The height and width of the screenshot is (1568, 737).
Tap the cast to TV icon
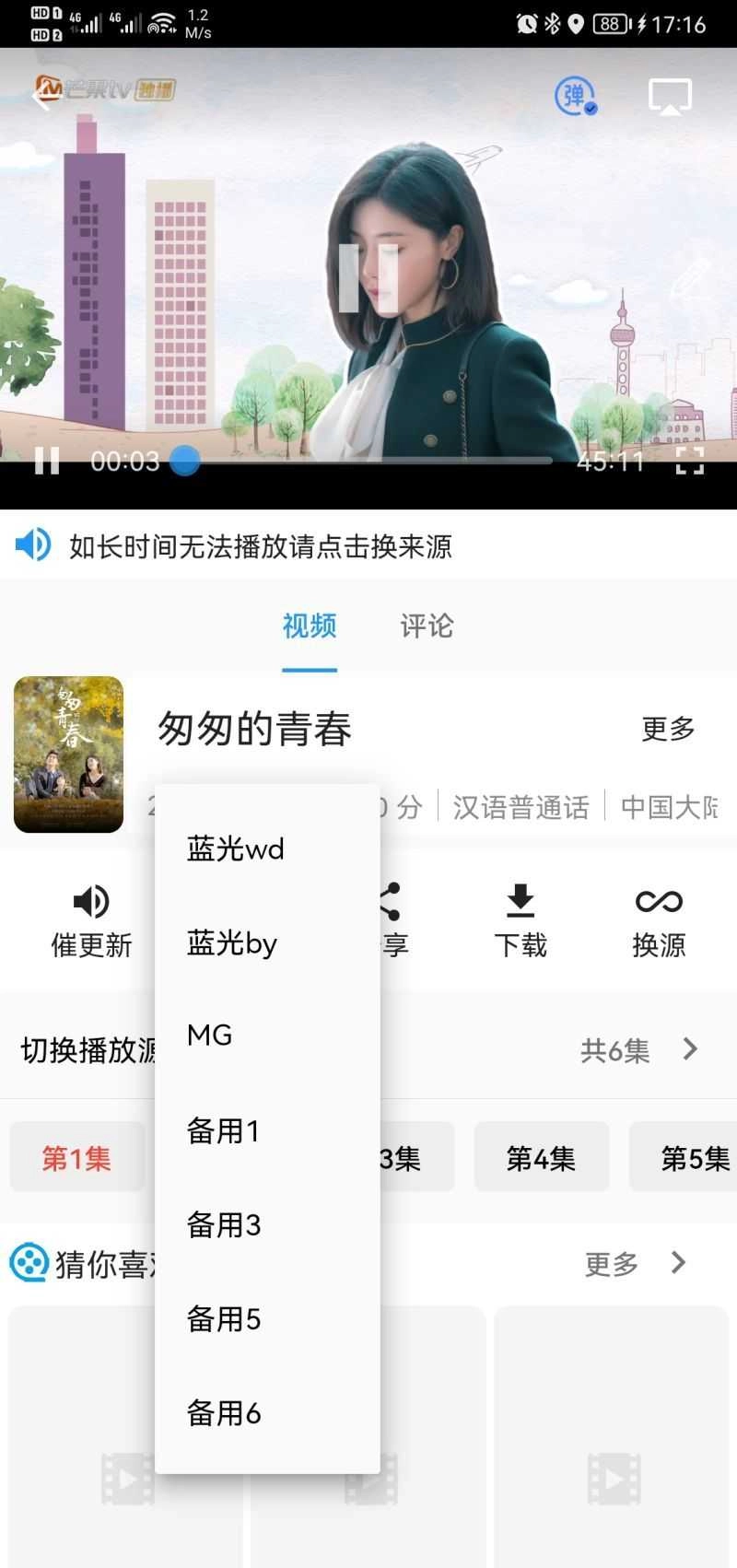[671, 94]
